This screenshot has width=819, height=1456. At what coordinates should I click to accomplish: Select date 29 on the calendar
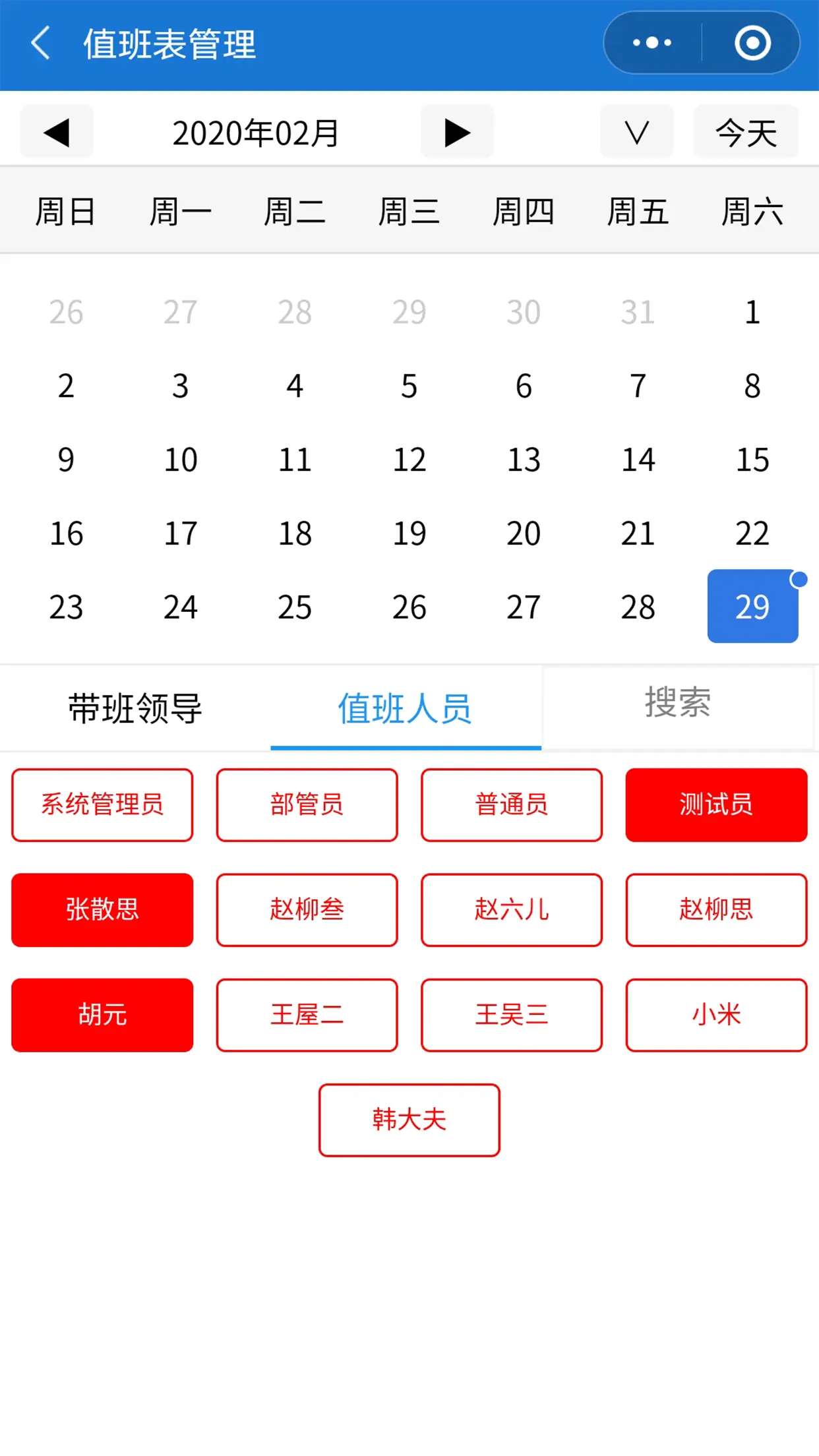752,606
